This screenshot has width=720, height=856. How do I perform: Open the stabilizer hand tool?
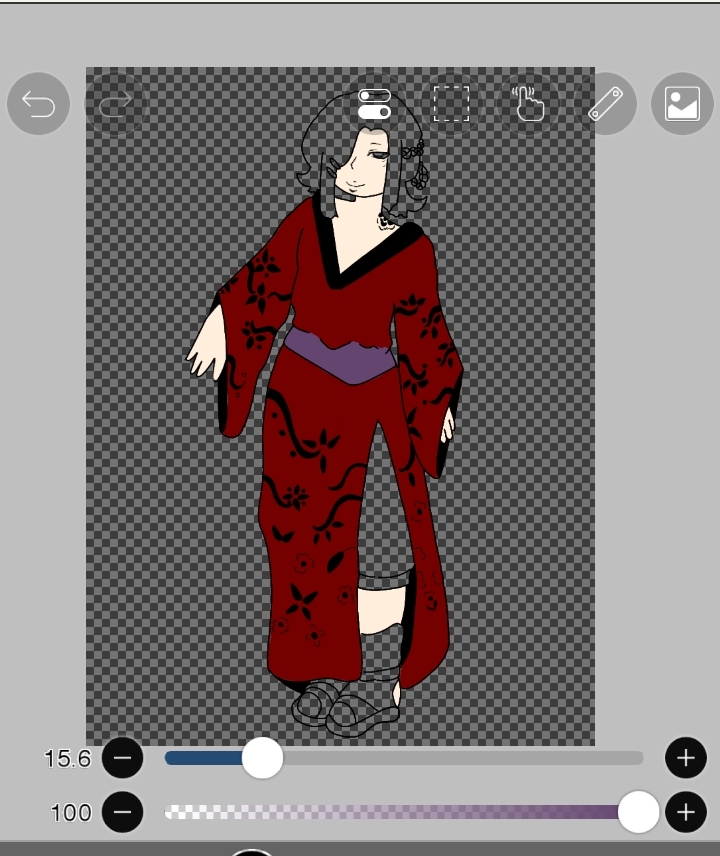tap(528, 104)
